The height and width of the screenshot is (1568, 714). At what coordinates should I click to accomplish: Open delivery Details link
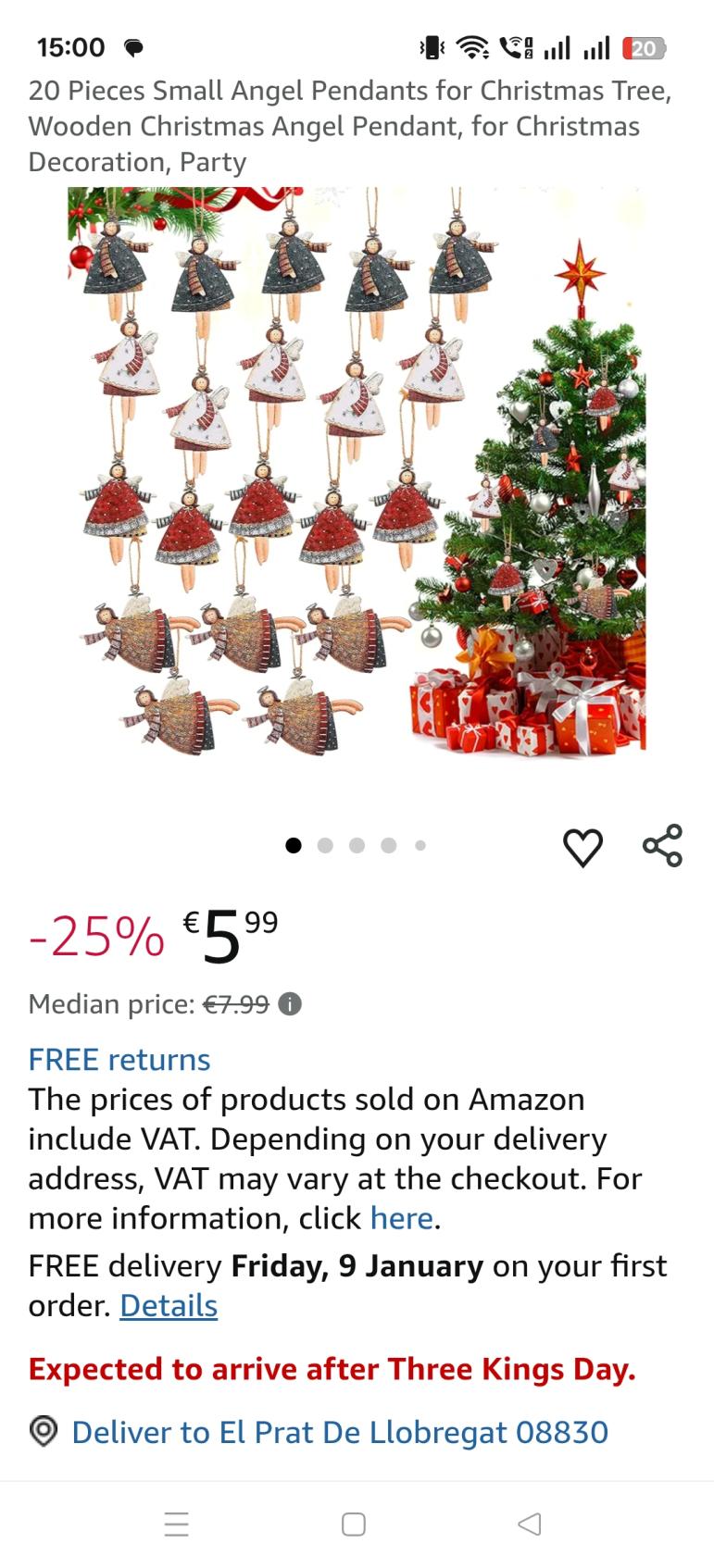(x=169, y=1306)
